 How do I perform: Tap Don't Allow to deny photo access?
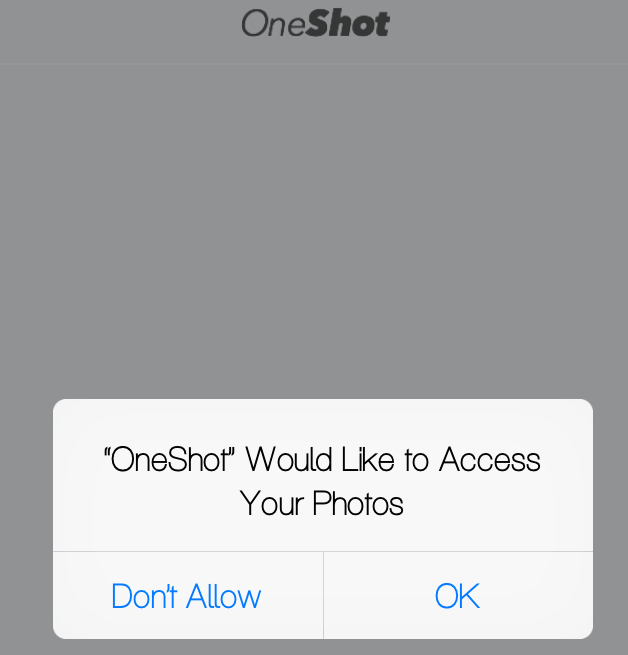[187, 596]
